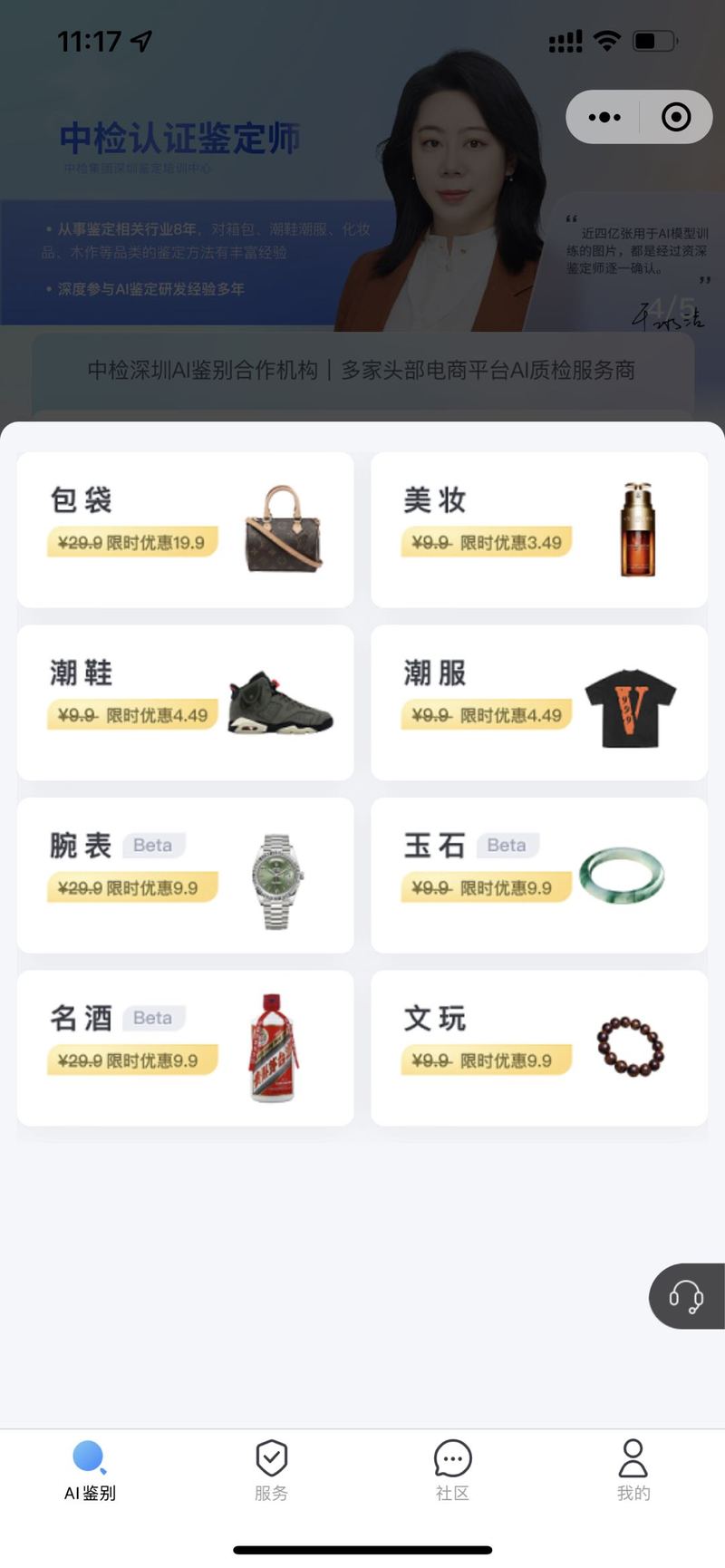The image size is (725, 1568).
Task: Select the 美妆 cosmetics authentication card
Action: click(x=539, y=529)
